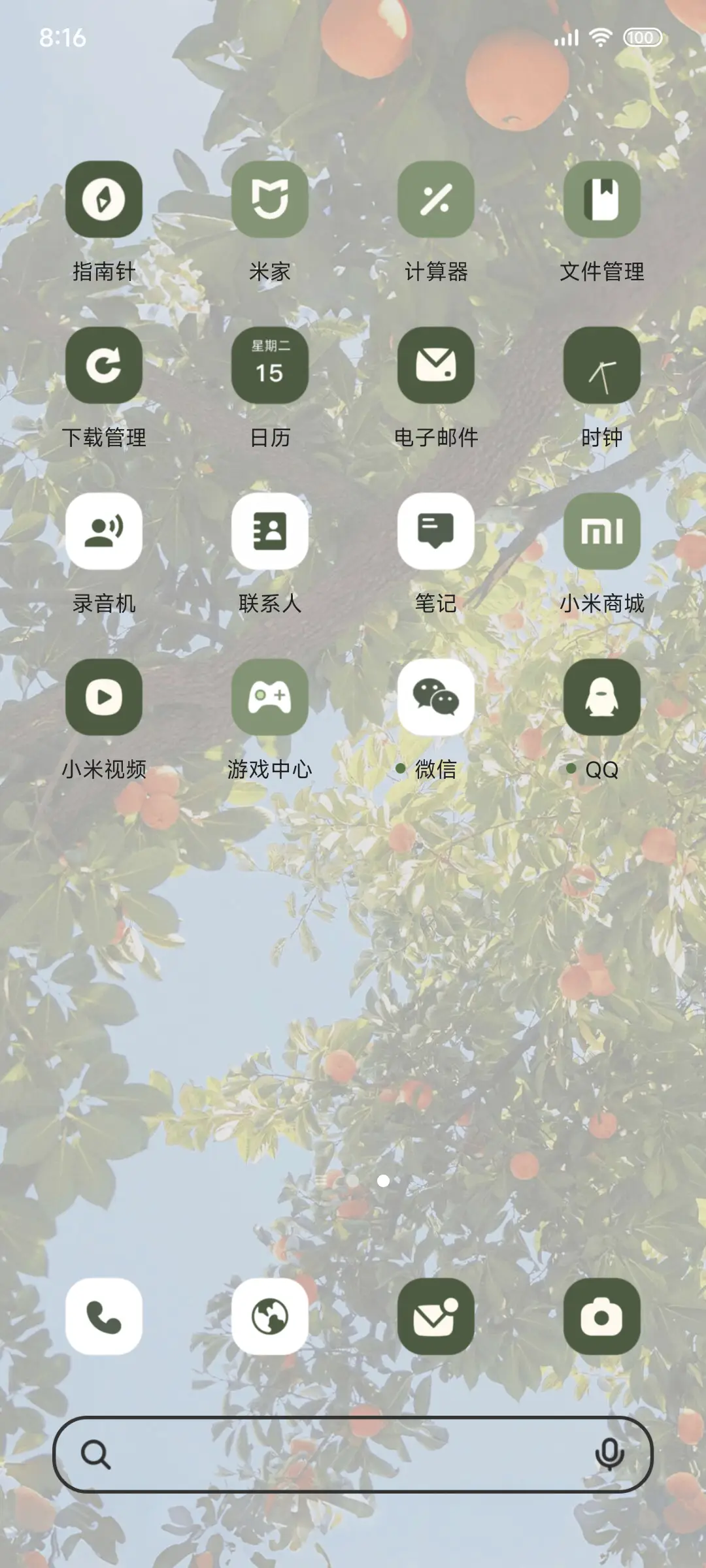Launch the Browser from the dock
706x1568 pixels.
pos(271,1316)
